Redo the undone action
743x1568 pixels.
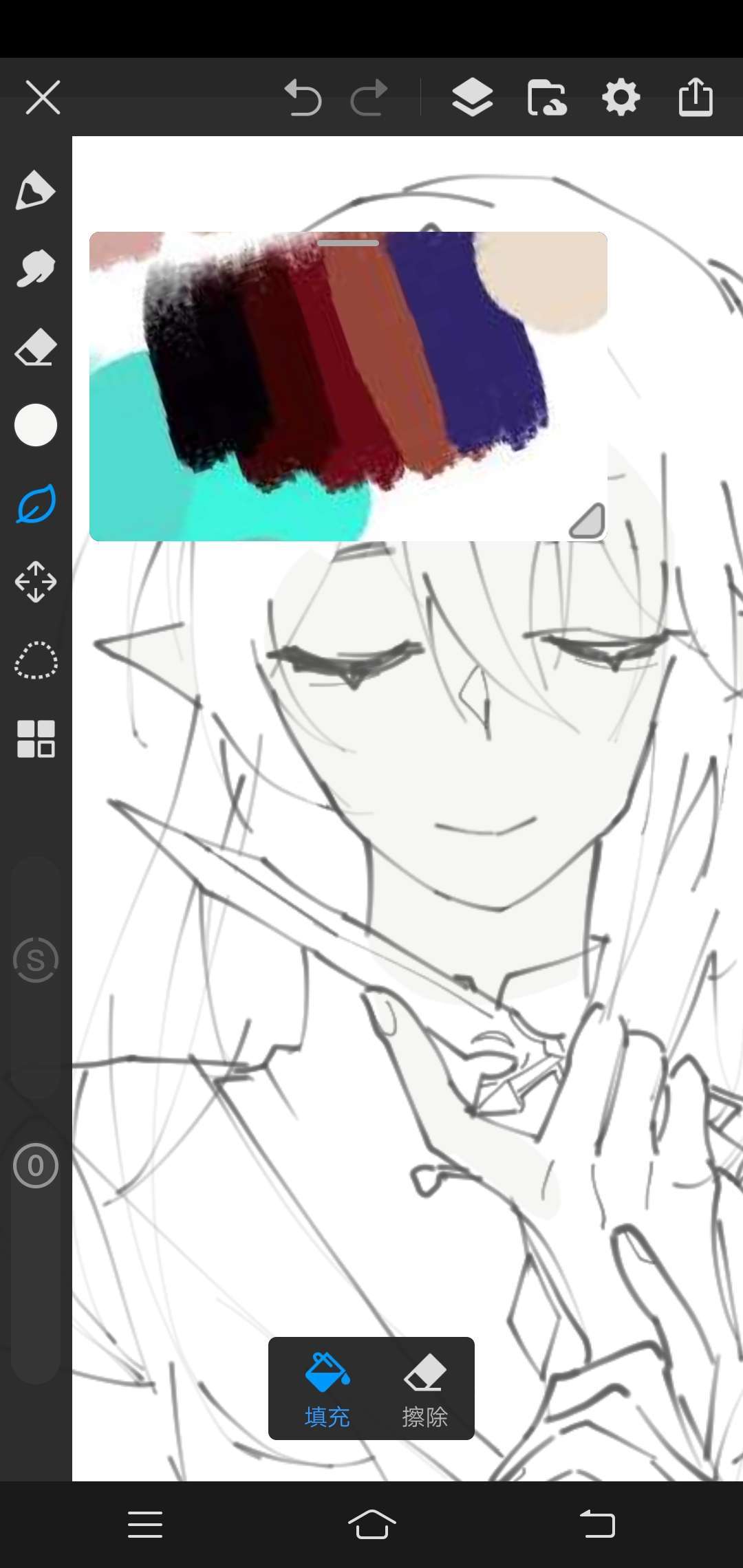click(369, 97)
